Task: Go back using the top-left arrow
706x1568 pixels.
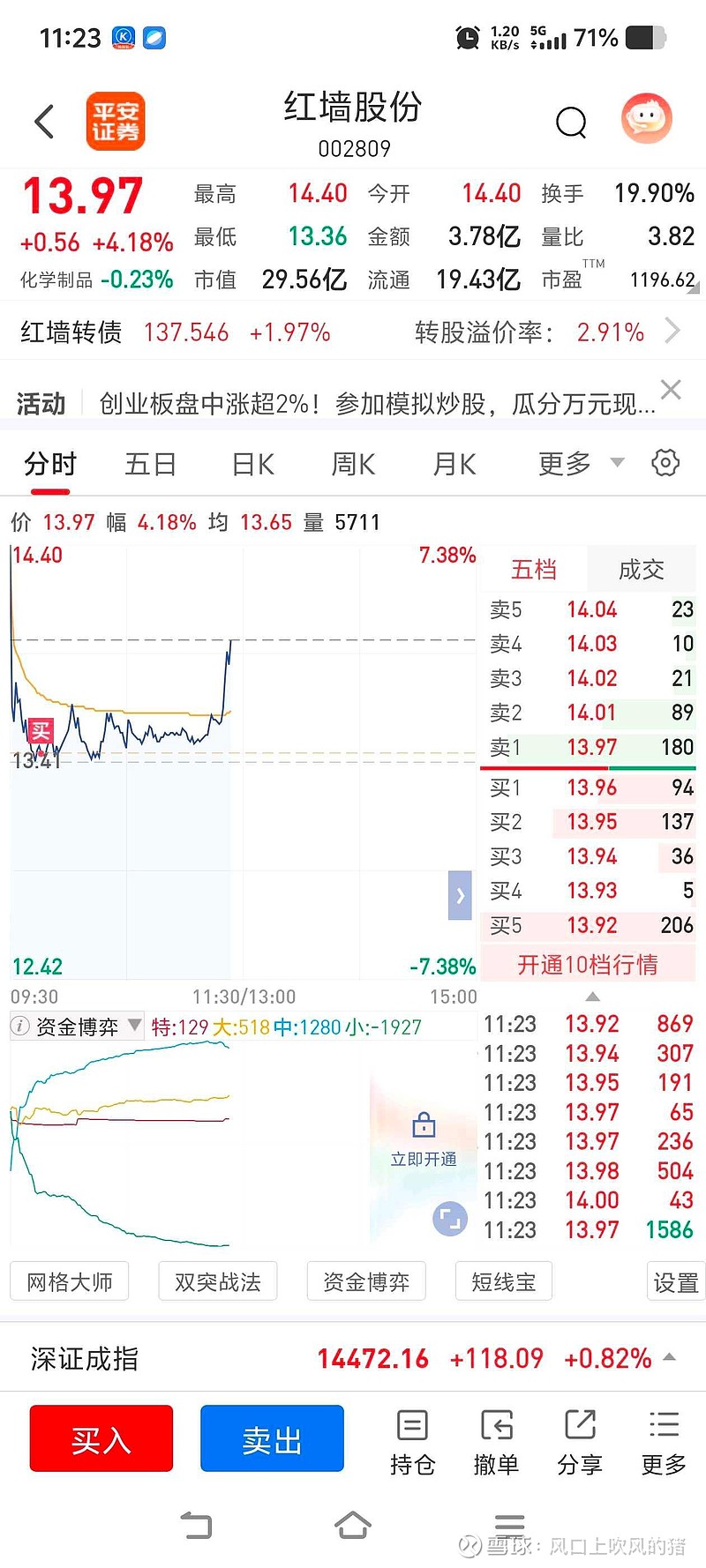Action: 44,122
